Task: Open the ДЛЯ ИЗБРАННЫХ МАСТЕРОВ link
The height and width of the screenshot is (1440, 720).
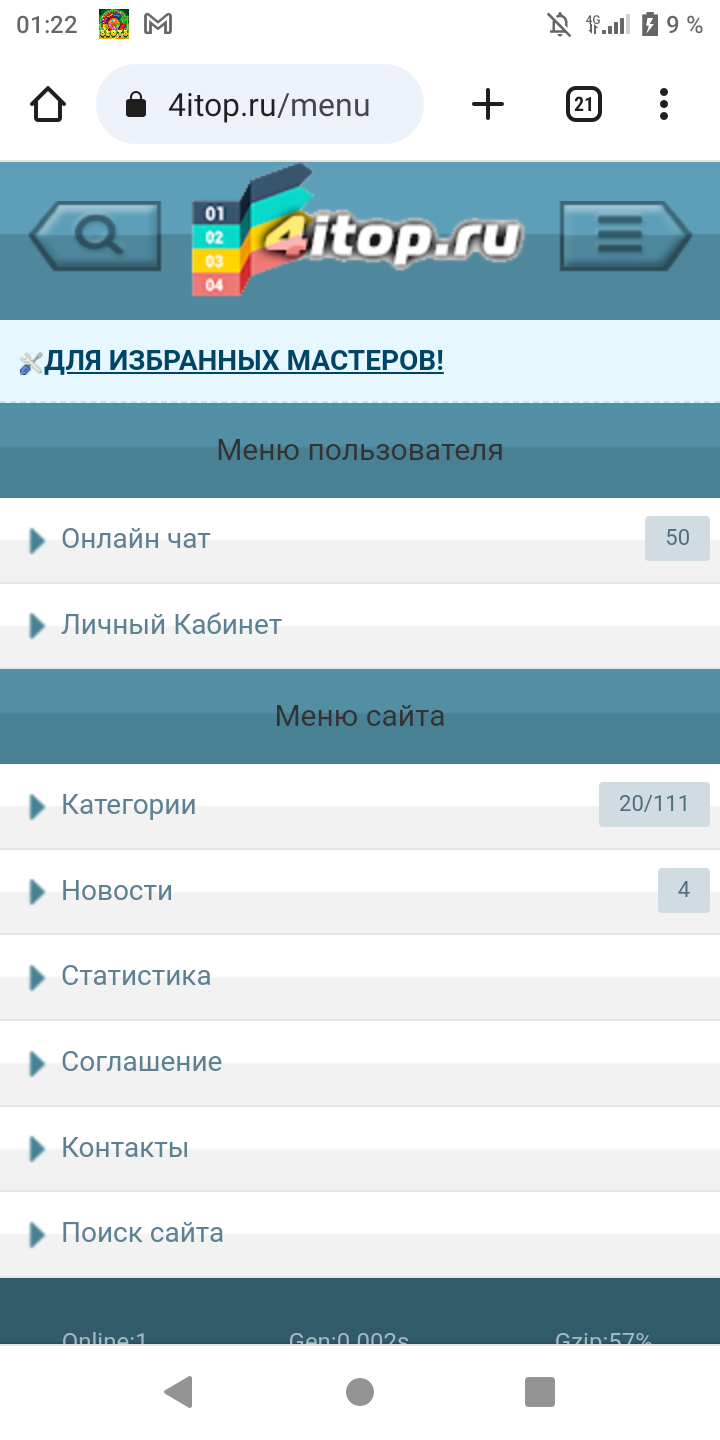Action: point(243,361)
